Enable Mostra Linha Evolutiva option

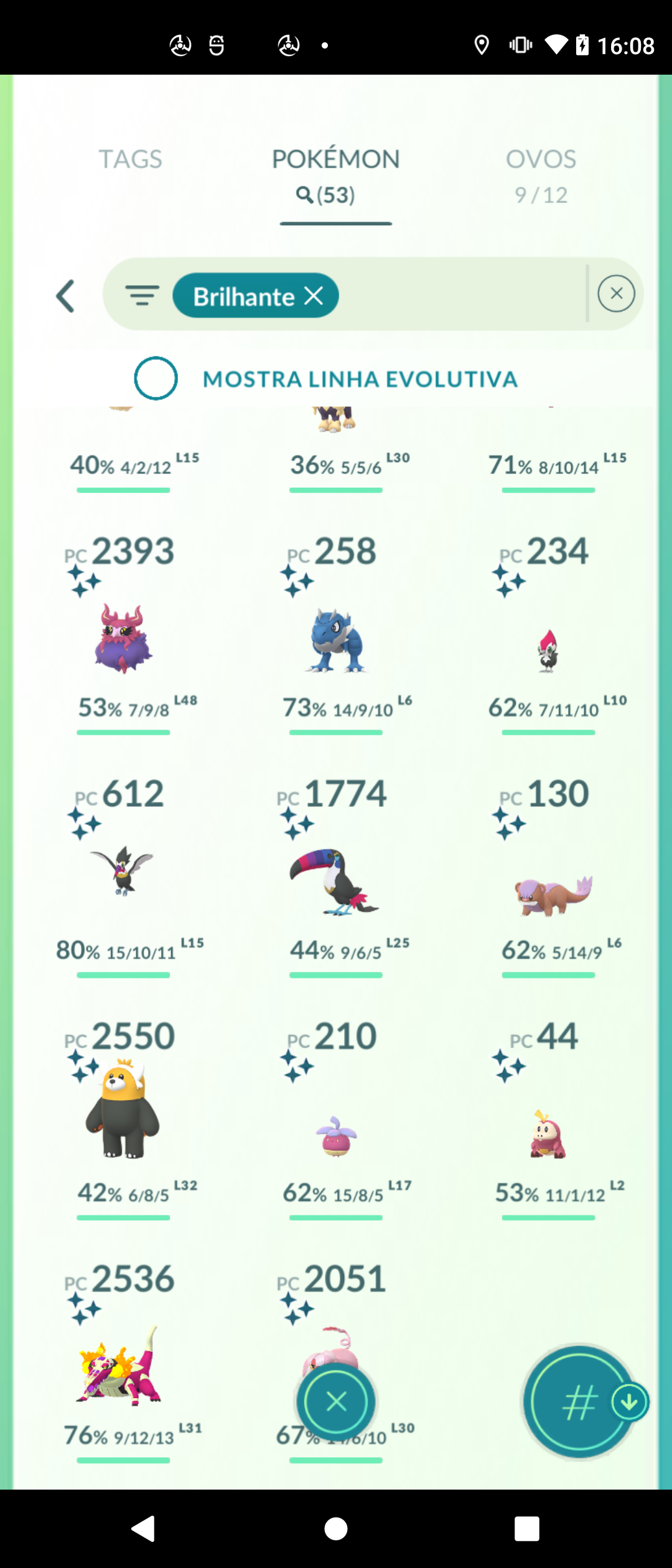(x=156, y=378)
